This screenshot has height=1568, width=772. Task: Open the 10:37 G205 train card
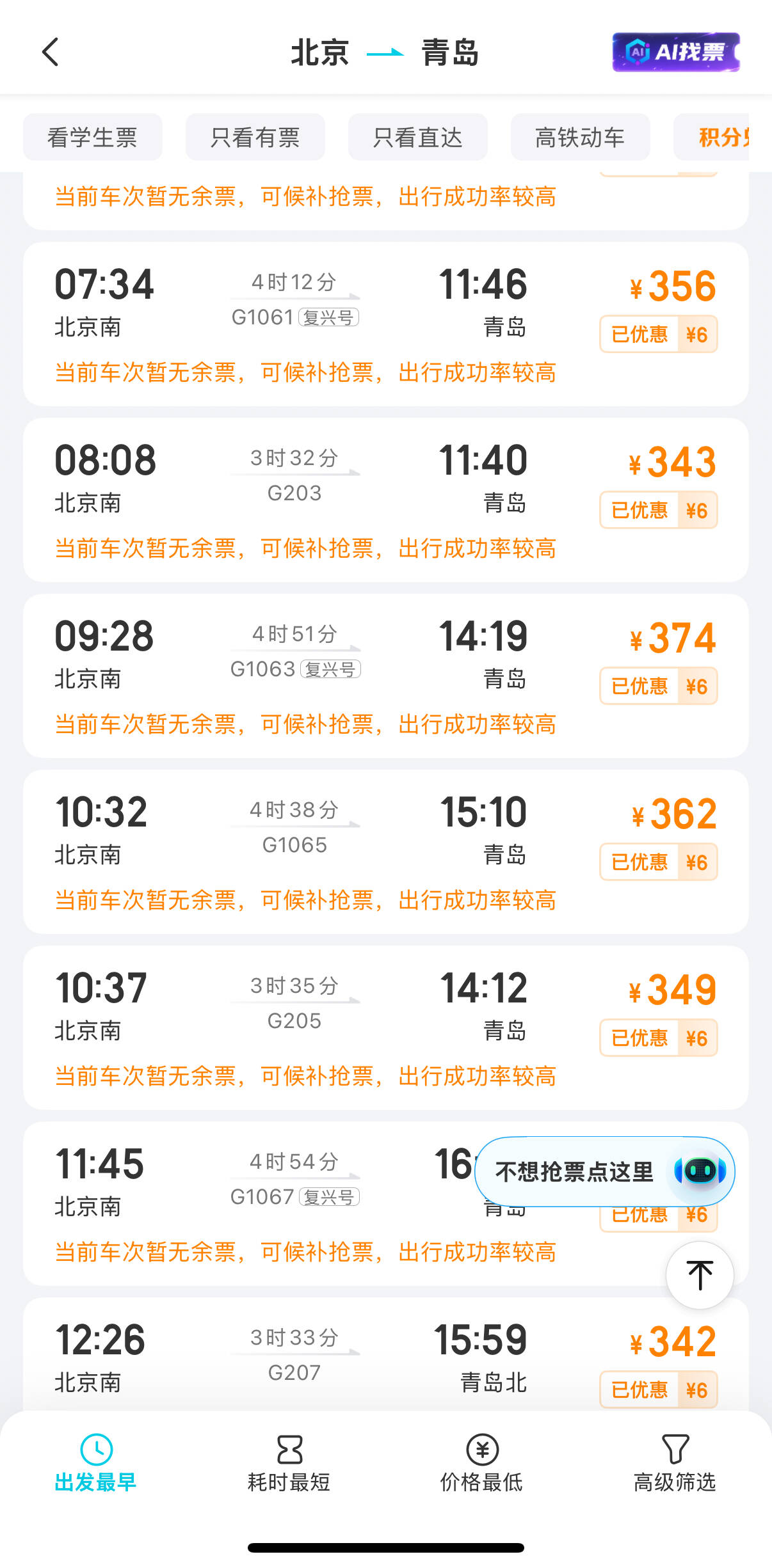point(386,1028)
